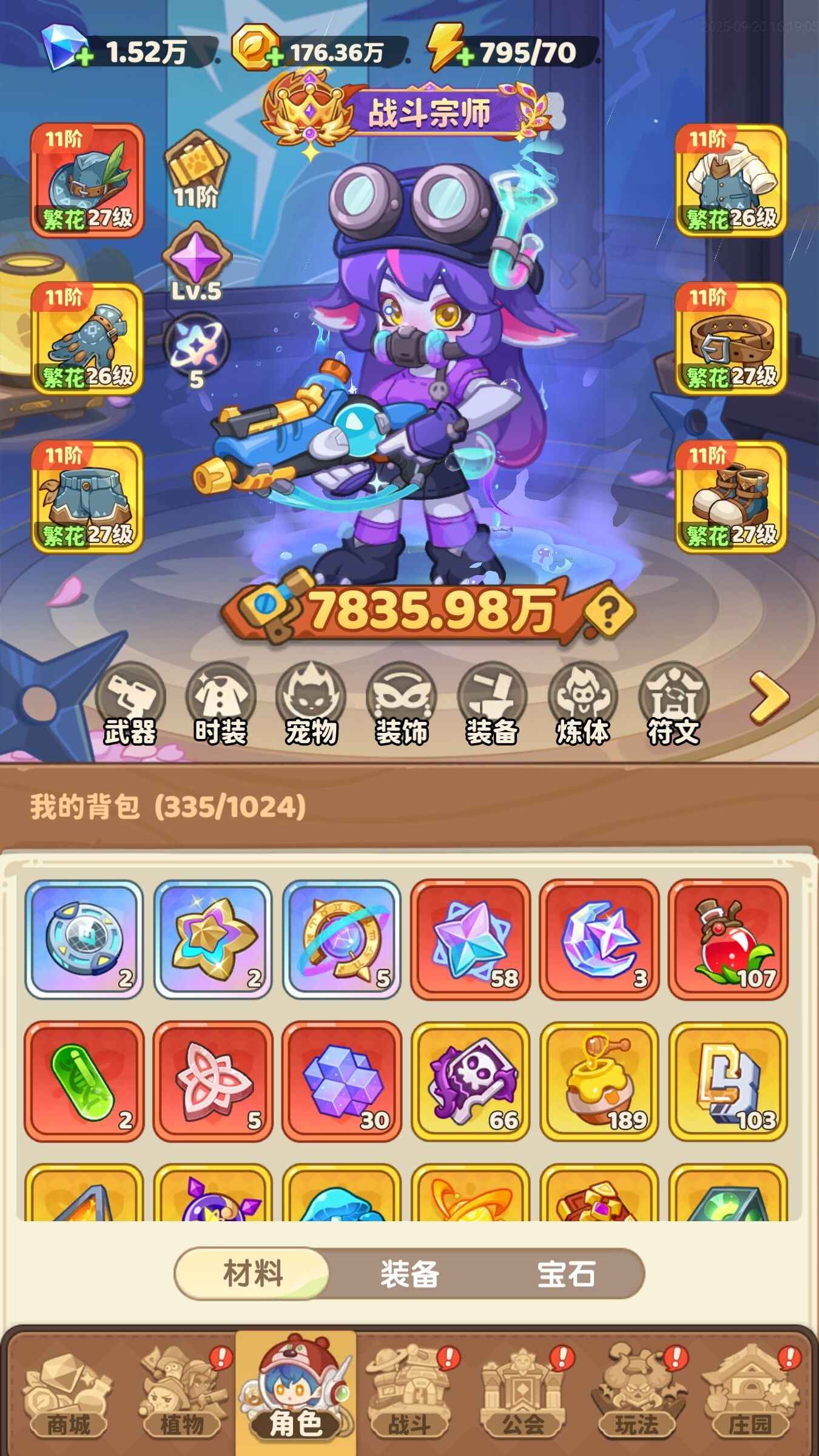View the equipped belt 繁花27级
The width and height of the screenshot is (819, 1456).
coord(730,339)
